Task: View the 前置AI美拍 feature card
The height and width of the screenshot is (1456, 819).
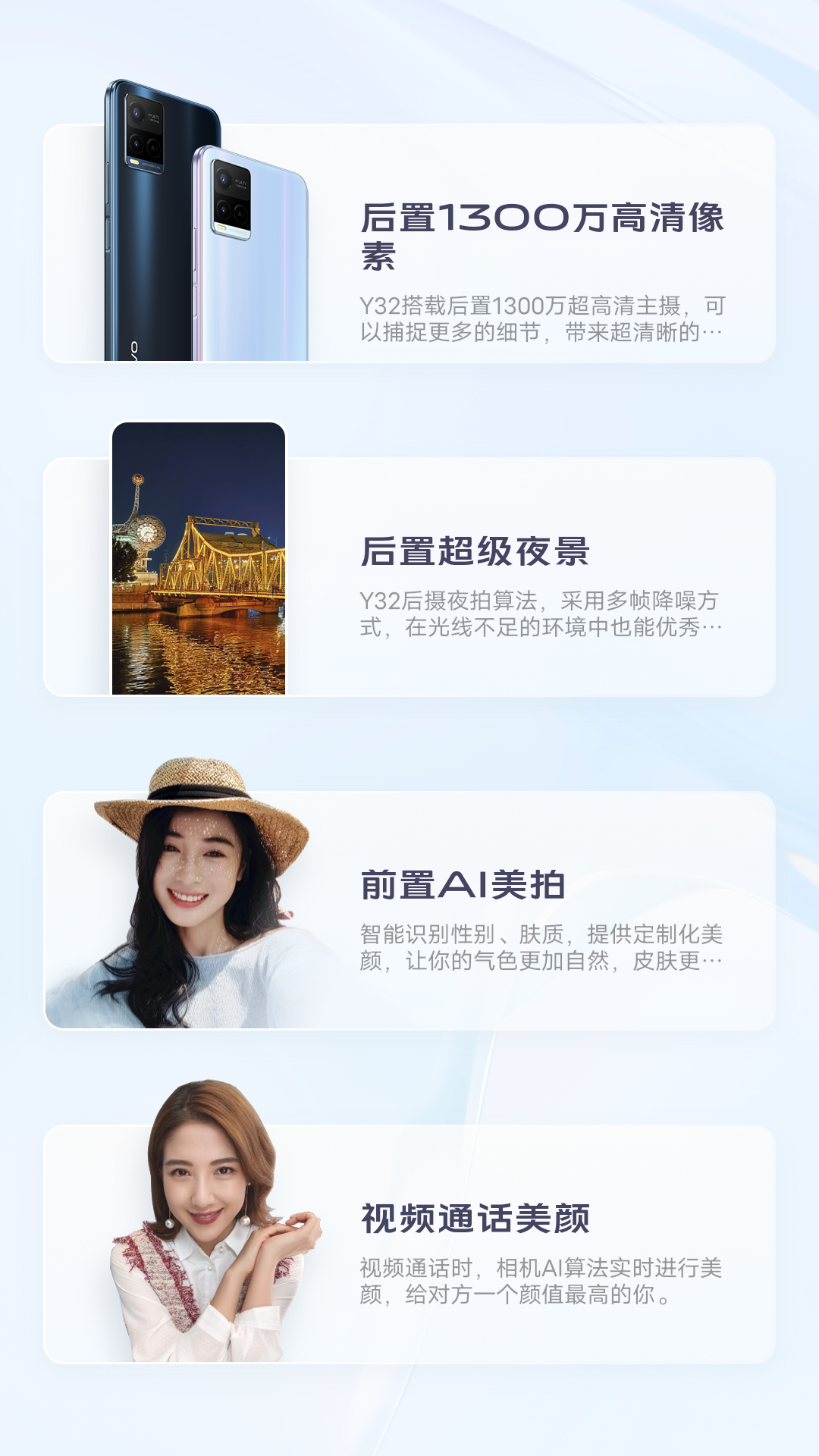Action: point(409,912)
